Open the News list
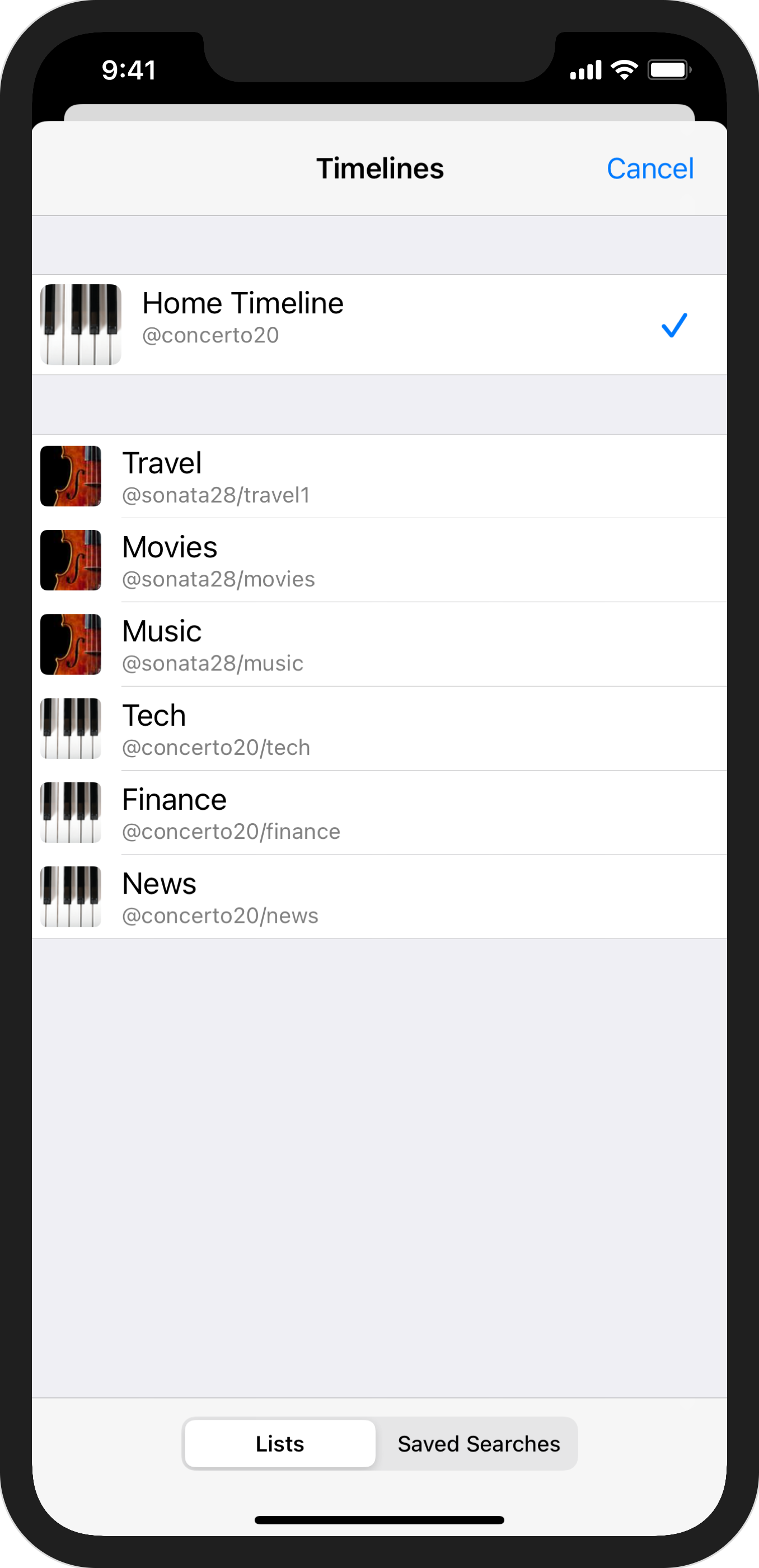Screen dimensions: 759x1568 pos(378,896)
